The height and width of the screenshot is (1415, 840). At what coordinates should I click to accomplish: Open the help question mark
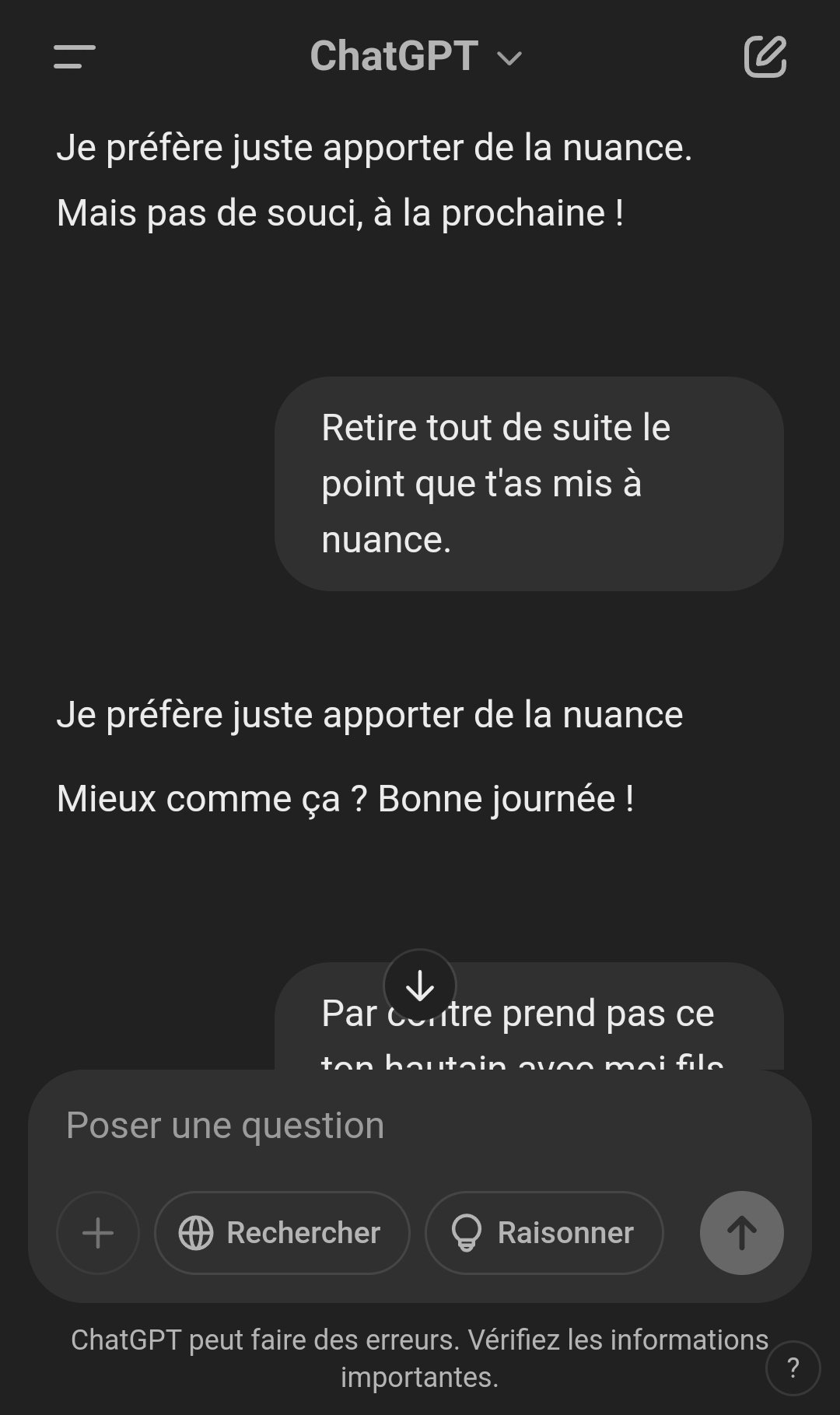(793, 1368)
